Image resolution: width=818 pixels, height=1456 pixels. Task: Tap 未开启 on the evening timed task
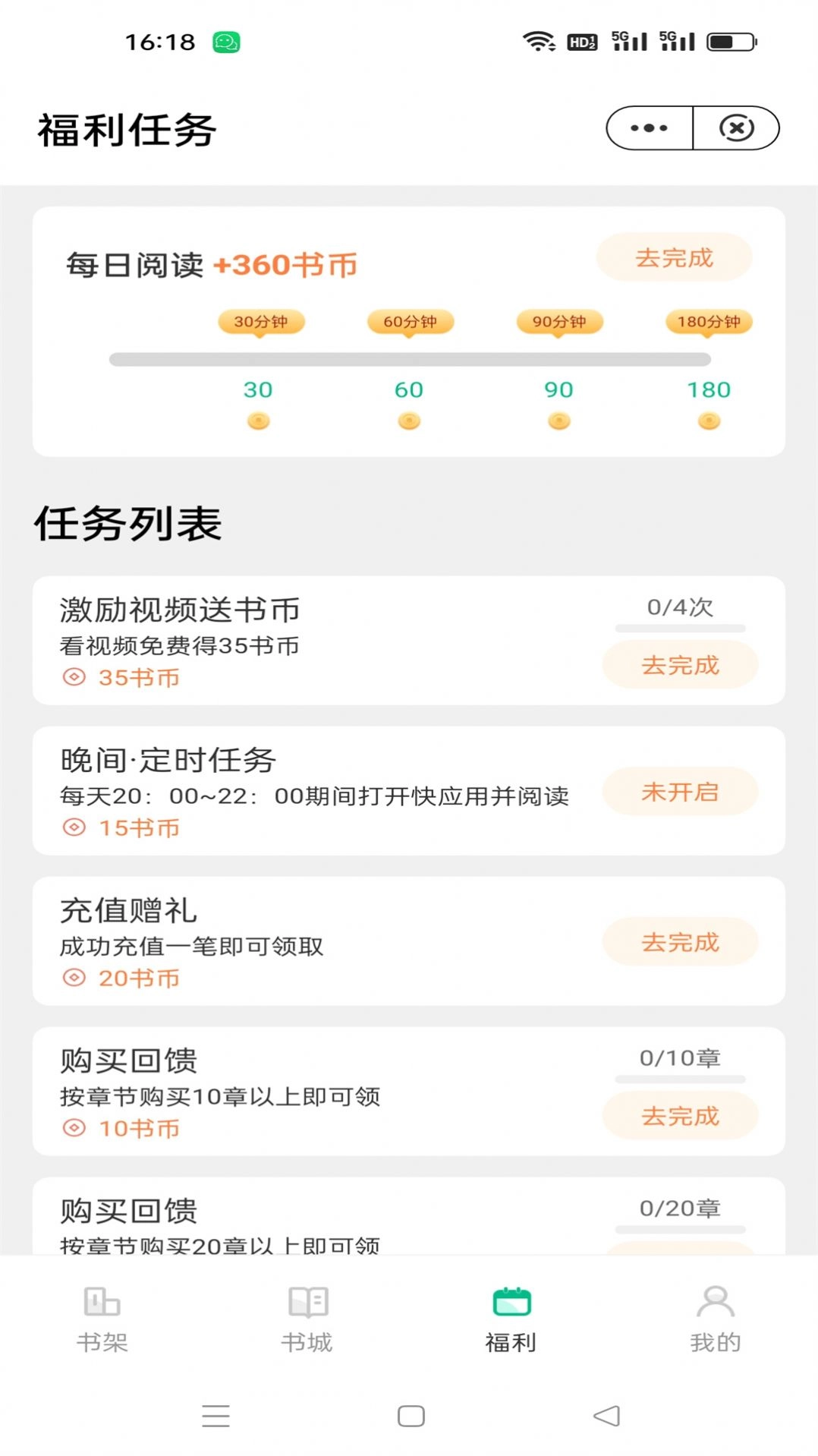click(x=679, y=791)
